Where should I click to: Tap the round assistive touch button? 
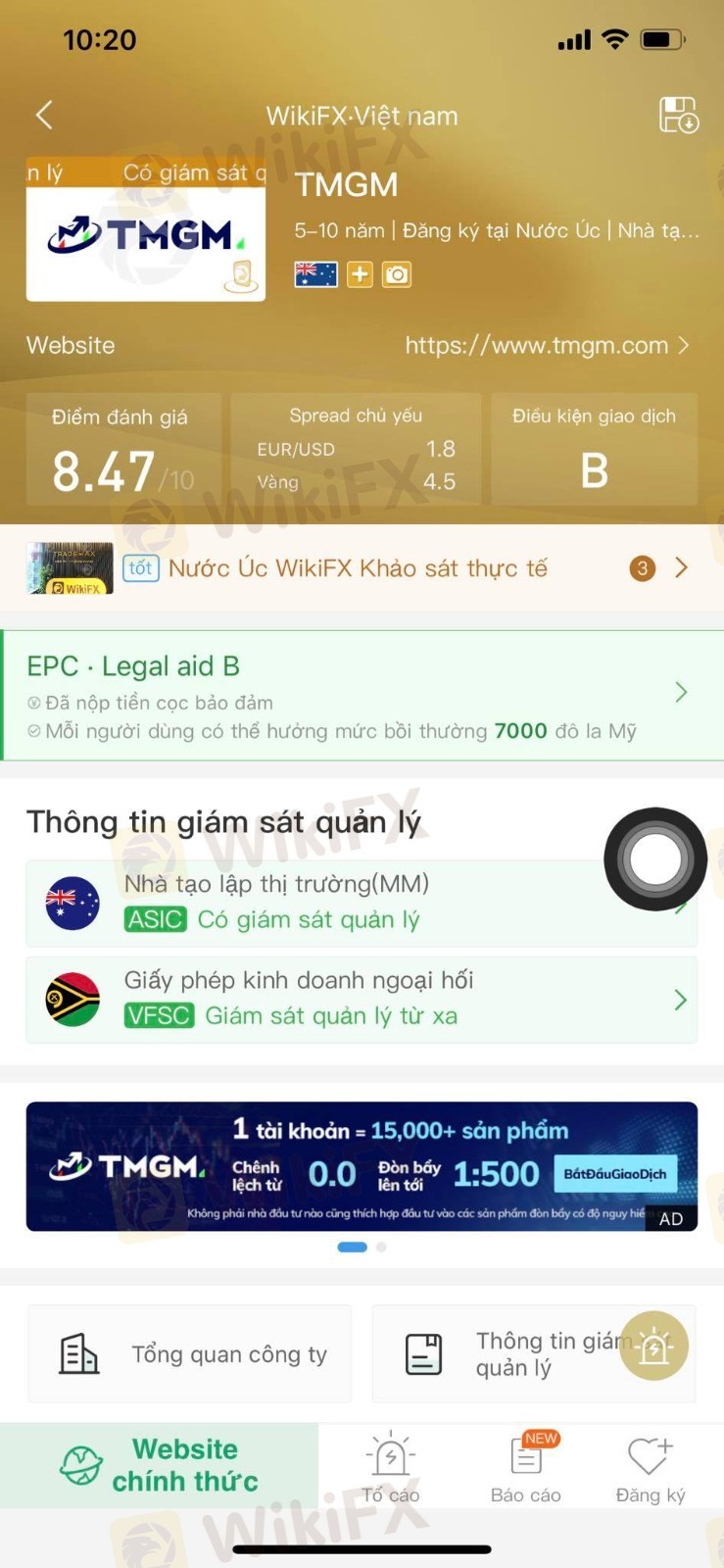(x=655, y=859)
